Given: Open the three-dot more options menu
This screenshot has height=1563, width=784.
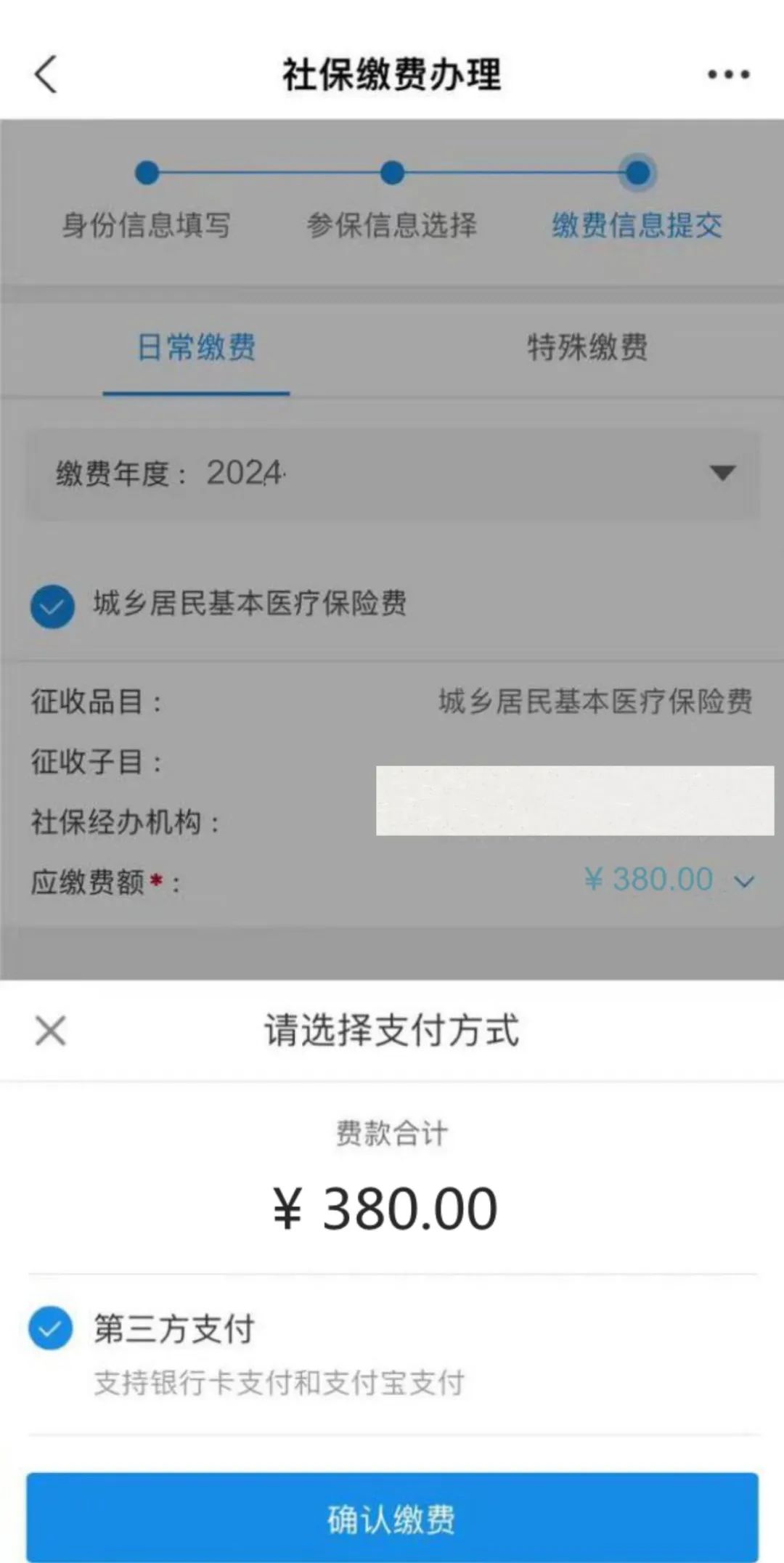Looking at the screenshot, I should [729, 74].
